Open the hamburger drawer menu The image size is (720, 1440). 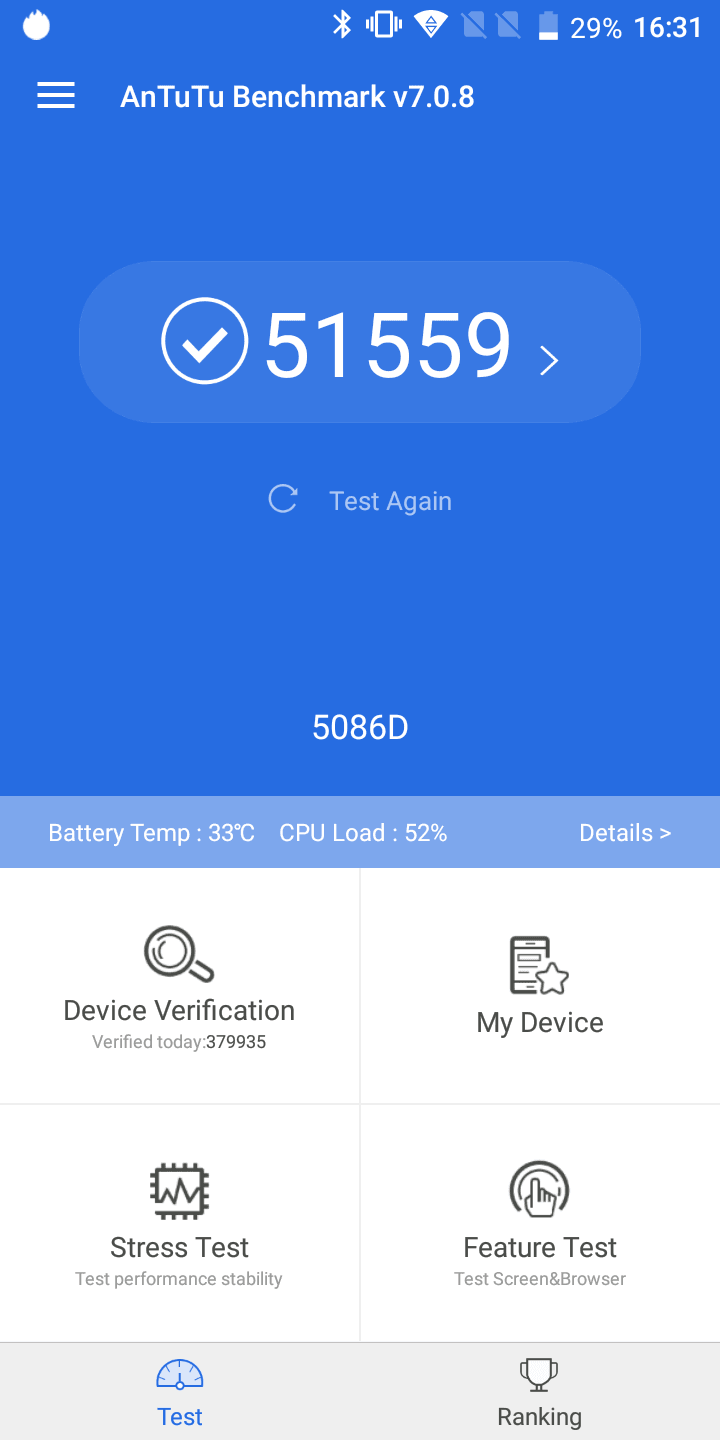56,96
